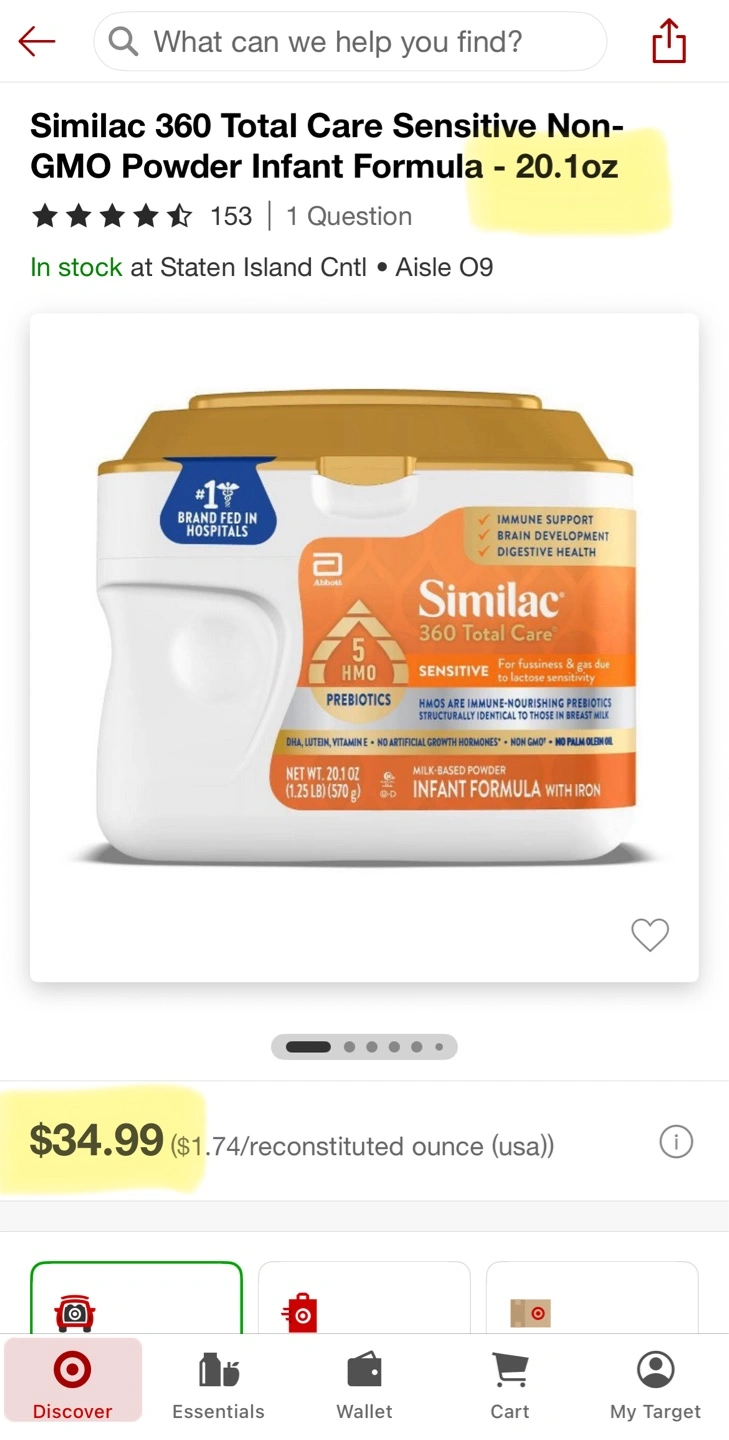The width and height of the screenshot is (729, 1440).
Task: Share this Similac product
Action: (668, 42)
